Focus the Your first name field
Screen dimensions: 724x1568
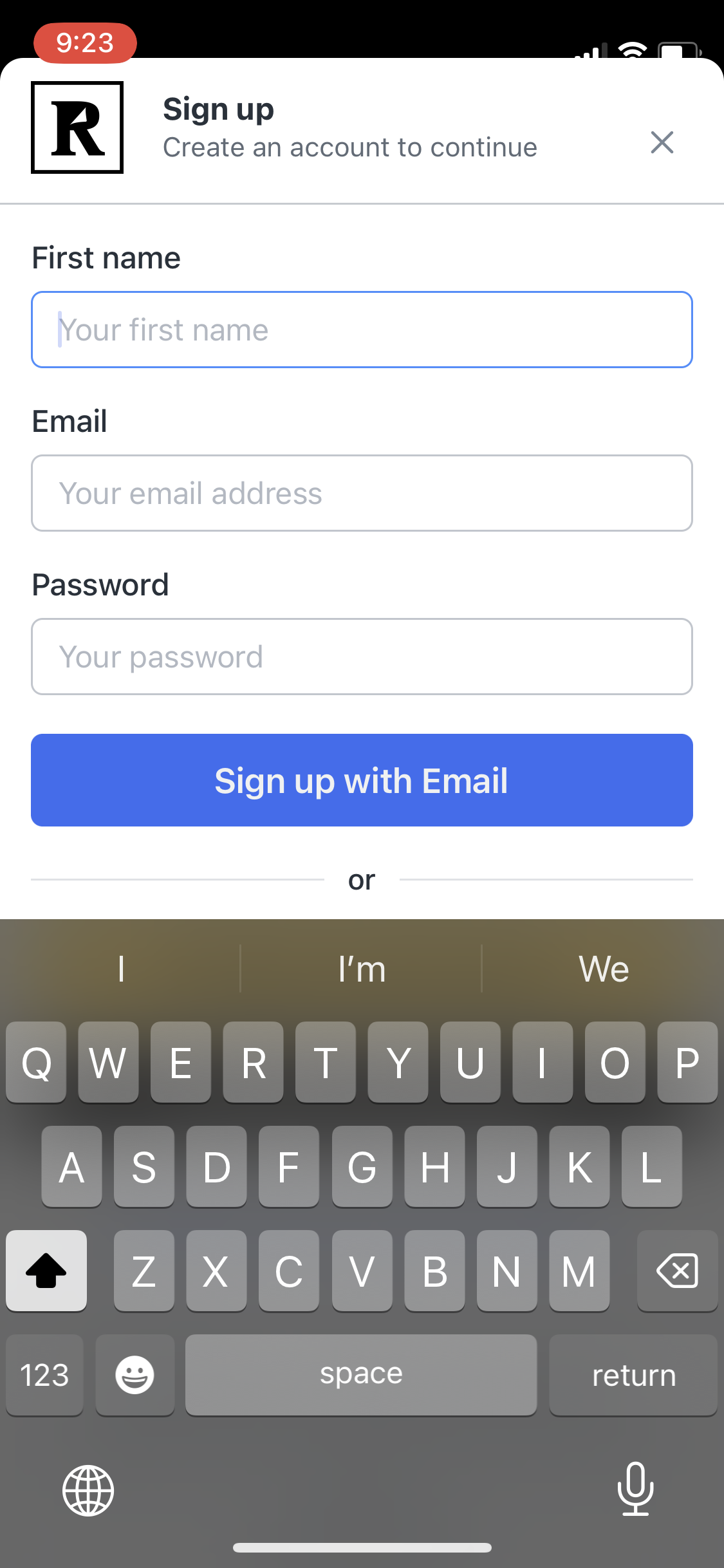click(x=362, y=330)
